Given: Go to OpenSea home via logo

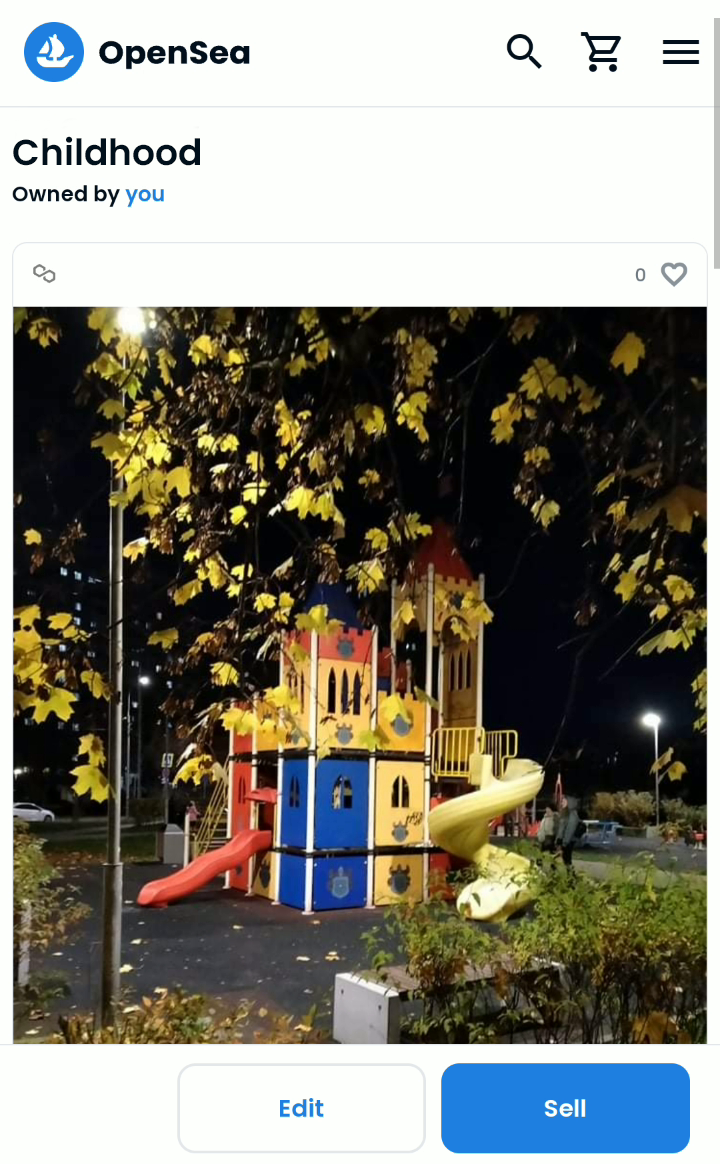Looking at the screenshot, I should tap(137, 52).
